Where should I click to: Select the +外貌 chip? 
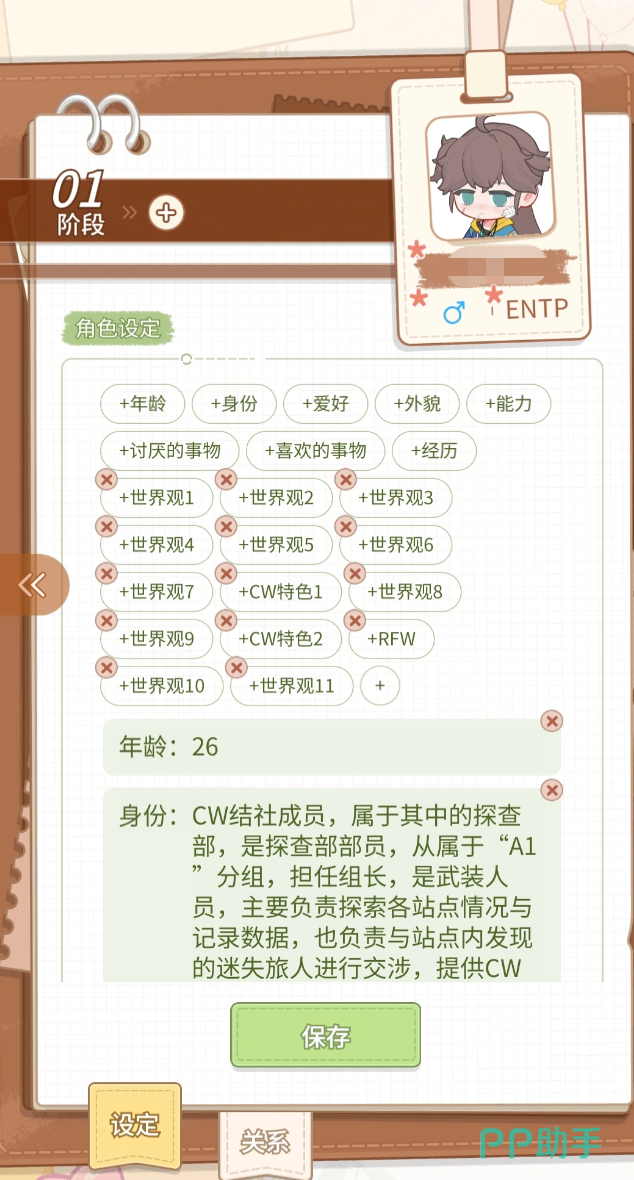pos(417,404)
